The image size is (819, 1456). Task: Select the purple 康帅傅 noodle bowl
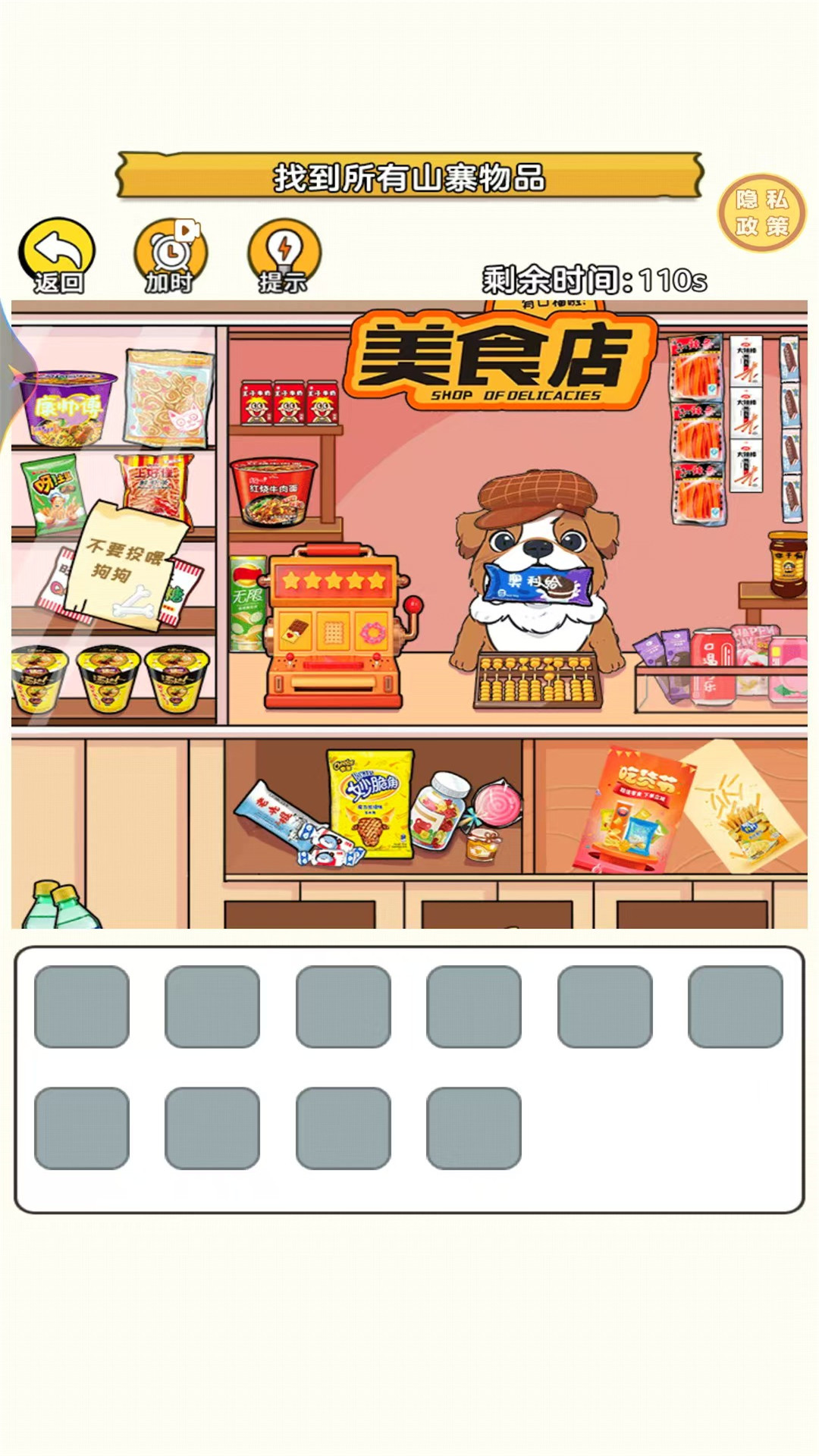67,407
